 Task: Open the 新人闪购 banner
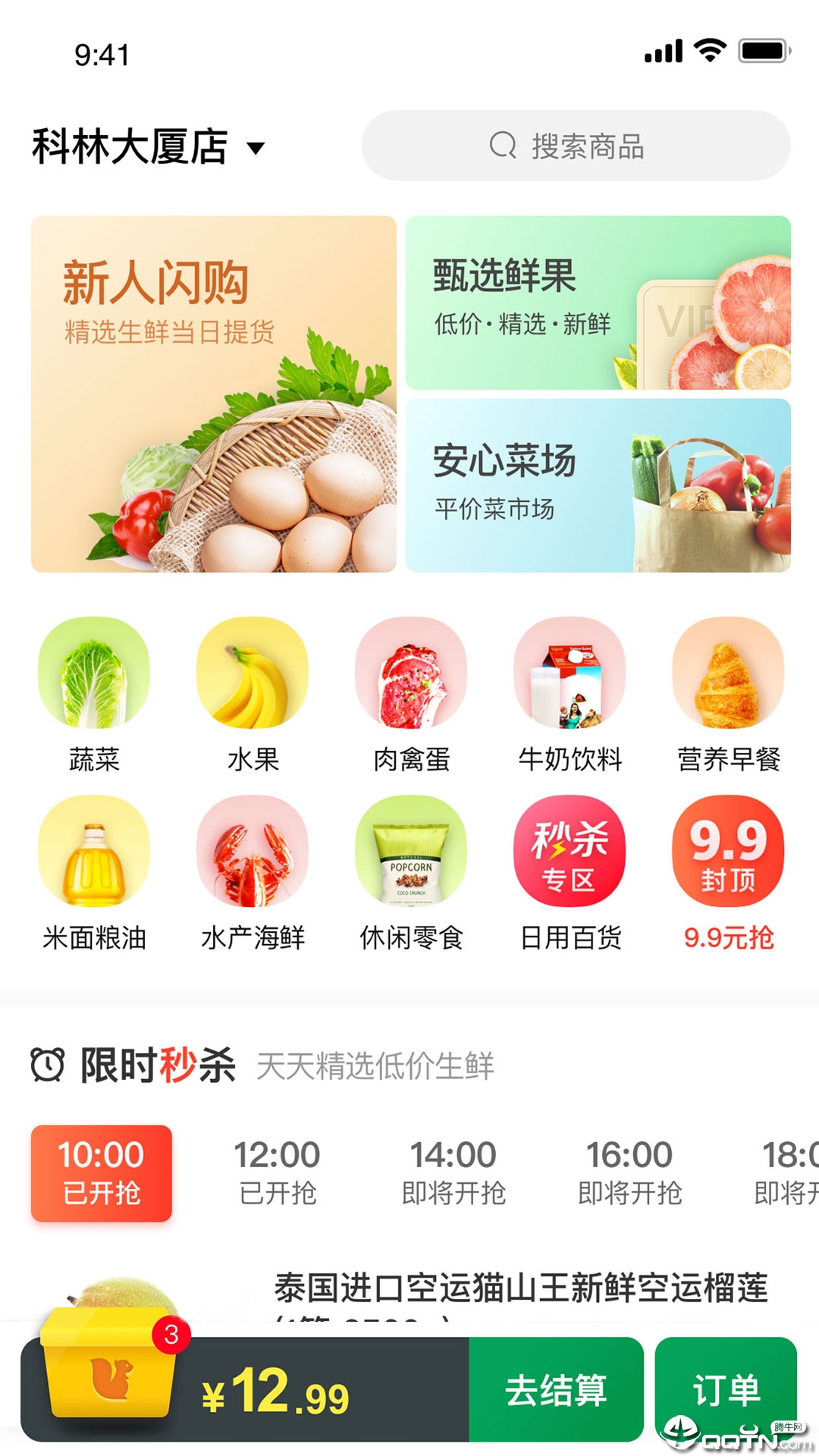[213, 394]
